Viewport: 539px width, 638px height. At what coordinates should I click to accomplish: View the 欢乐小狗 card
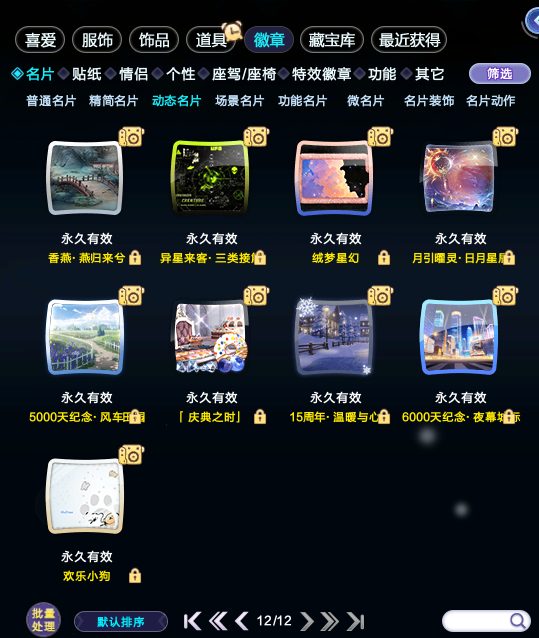tap(85, 496)
